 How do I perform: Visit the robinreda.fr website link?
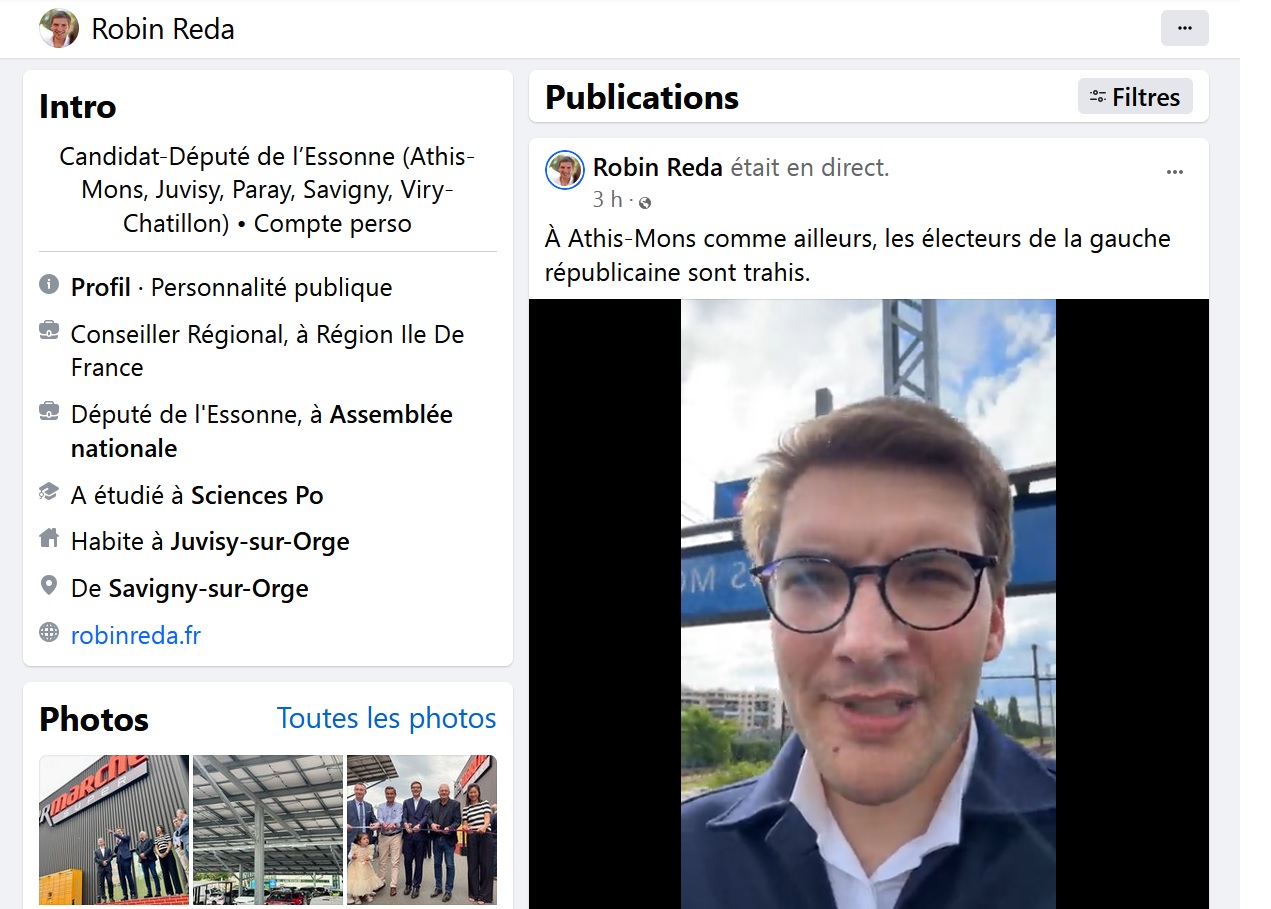(136, 635)
